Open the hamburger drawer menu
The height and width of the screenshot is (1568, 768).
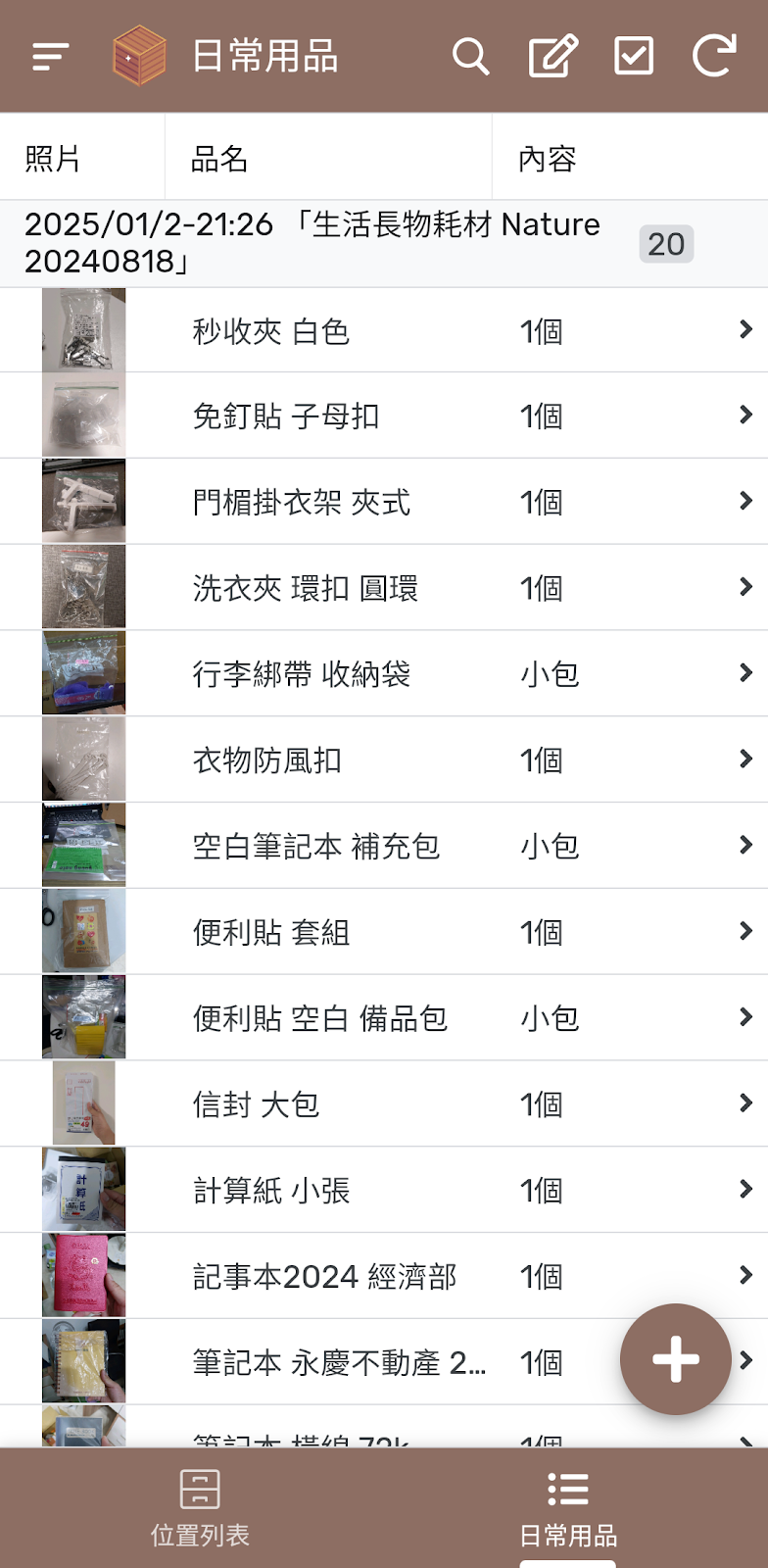50,57
